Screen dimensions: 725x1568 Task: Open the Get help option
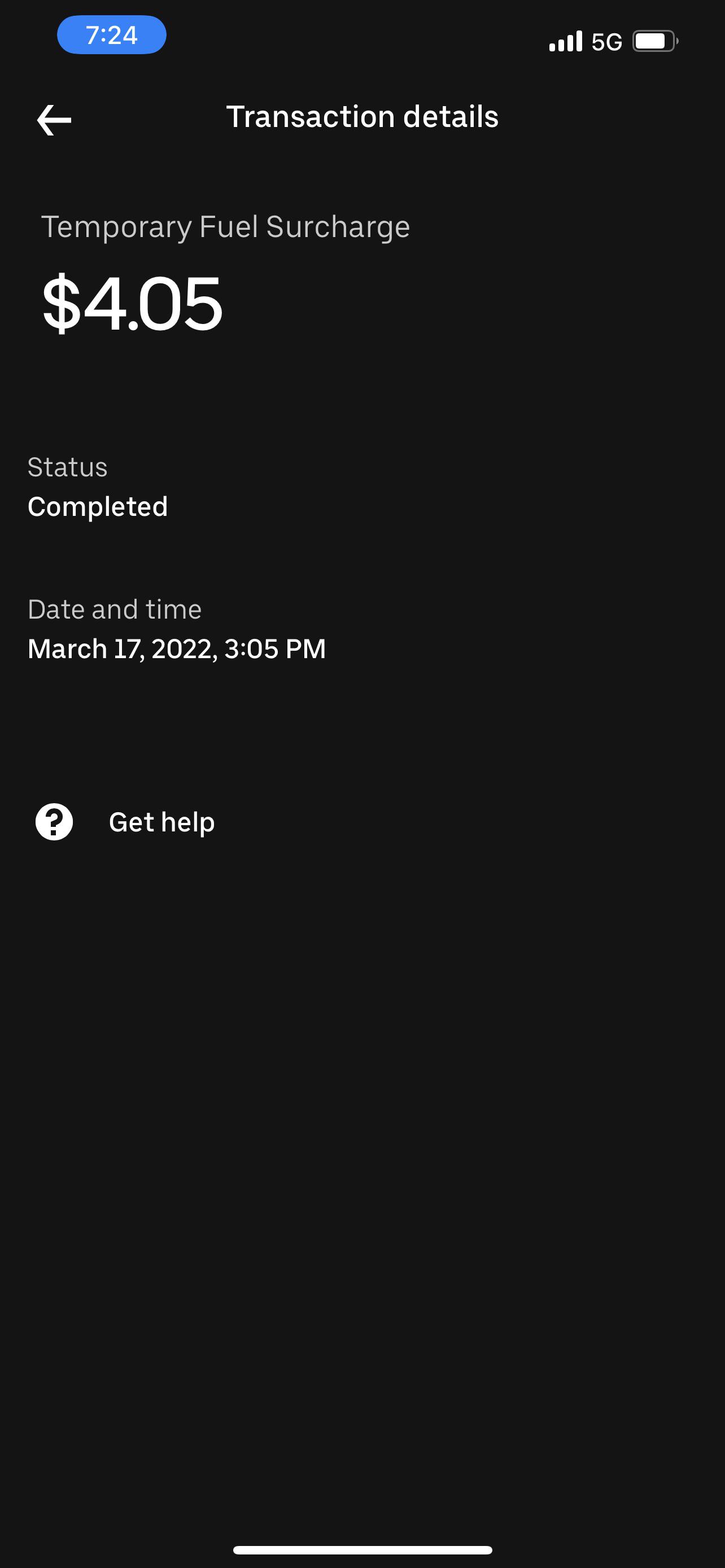161,822
